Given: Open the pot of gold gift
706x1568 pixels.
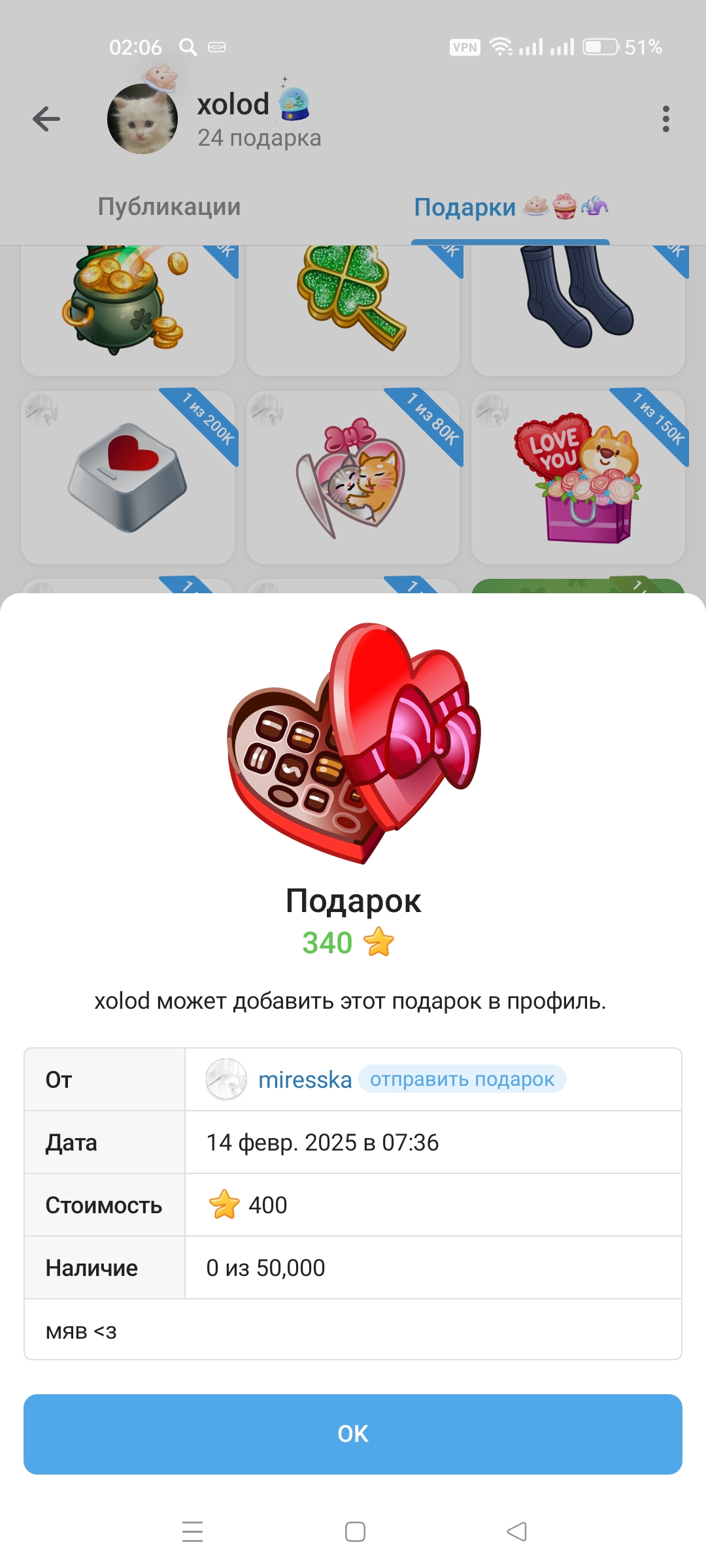Looking at the screenshot, I should point(127,311).
